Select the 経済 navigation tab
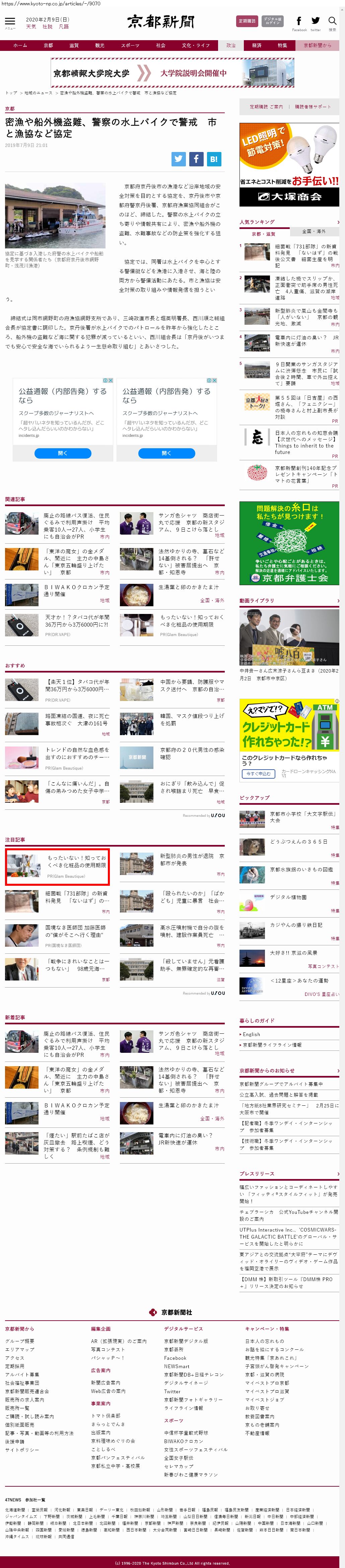 point(257,45)
